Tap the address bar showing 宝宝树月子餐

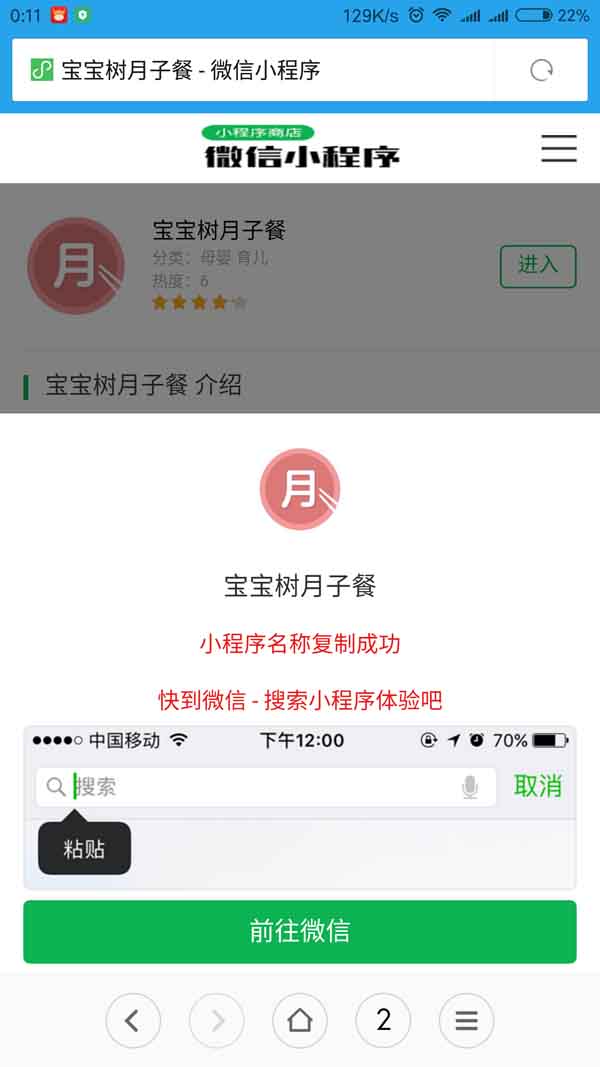pyautogui.click(x=250, y=70)
